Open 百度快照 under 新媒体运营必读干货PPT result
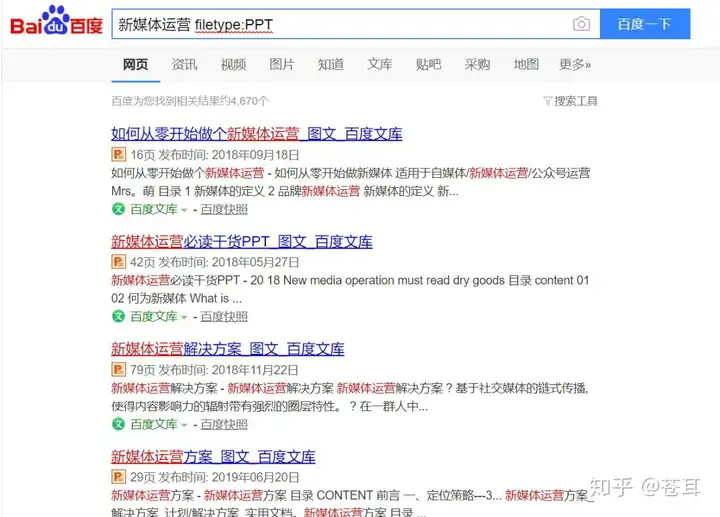 point(224,316)
